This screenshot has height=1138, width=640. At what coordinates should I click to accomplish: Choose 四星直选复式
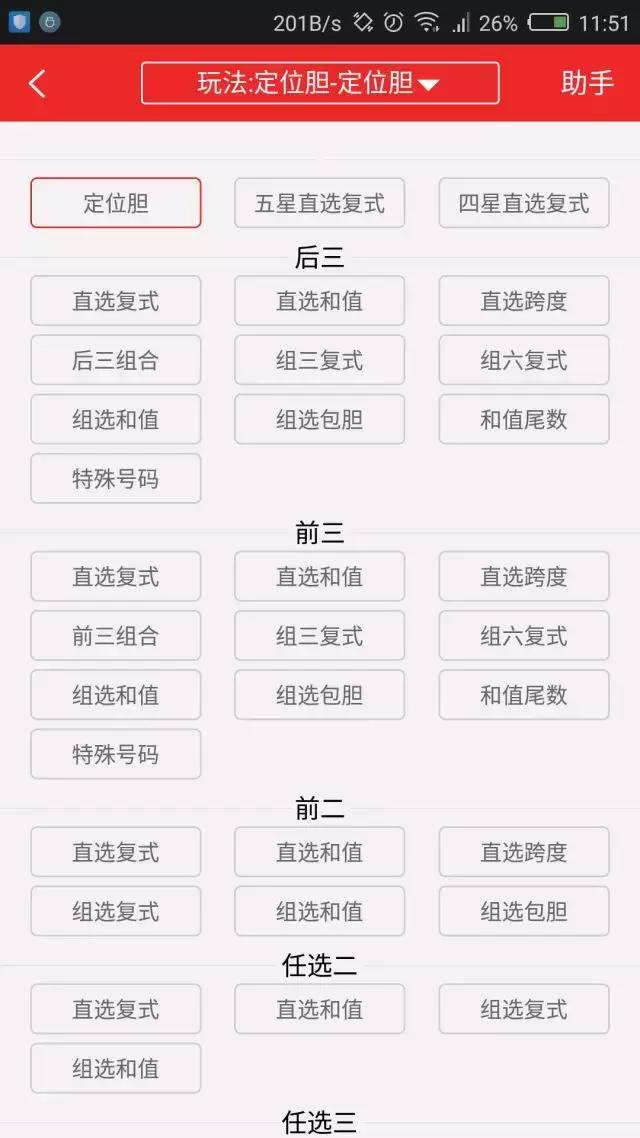(x=524, y=202)
